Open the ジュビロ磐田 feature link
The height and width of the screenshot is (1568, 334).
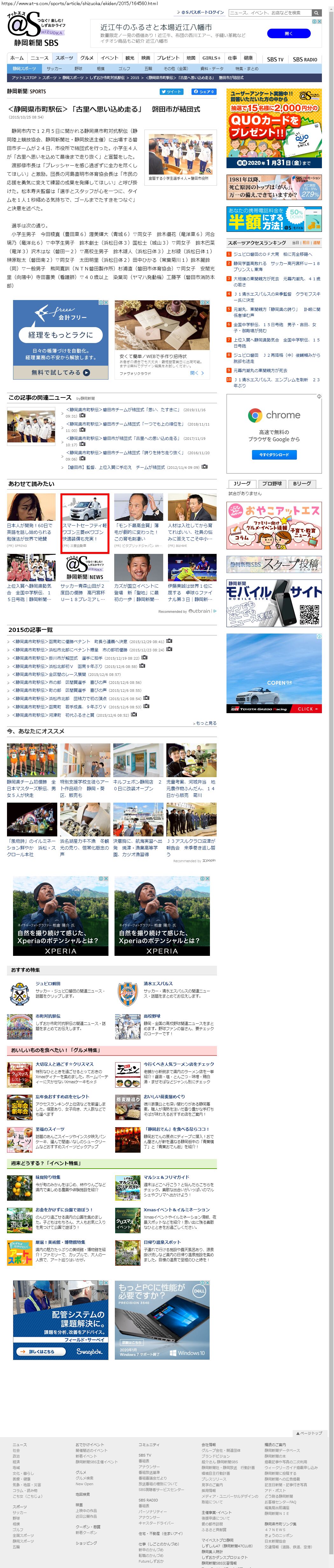click(47, 984)
